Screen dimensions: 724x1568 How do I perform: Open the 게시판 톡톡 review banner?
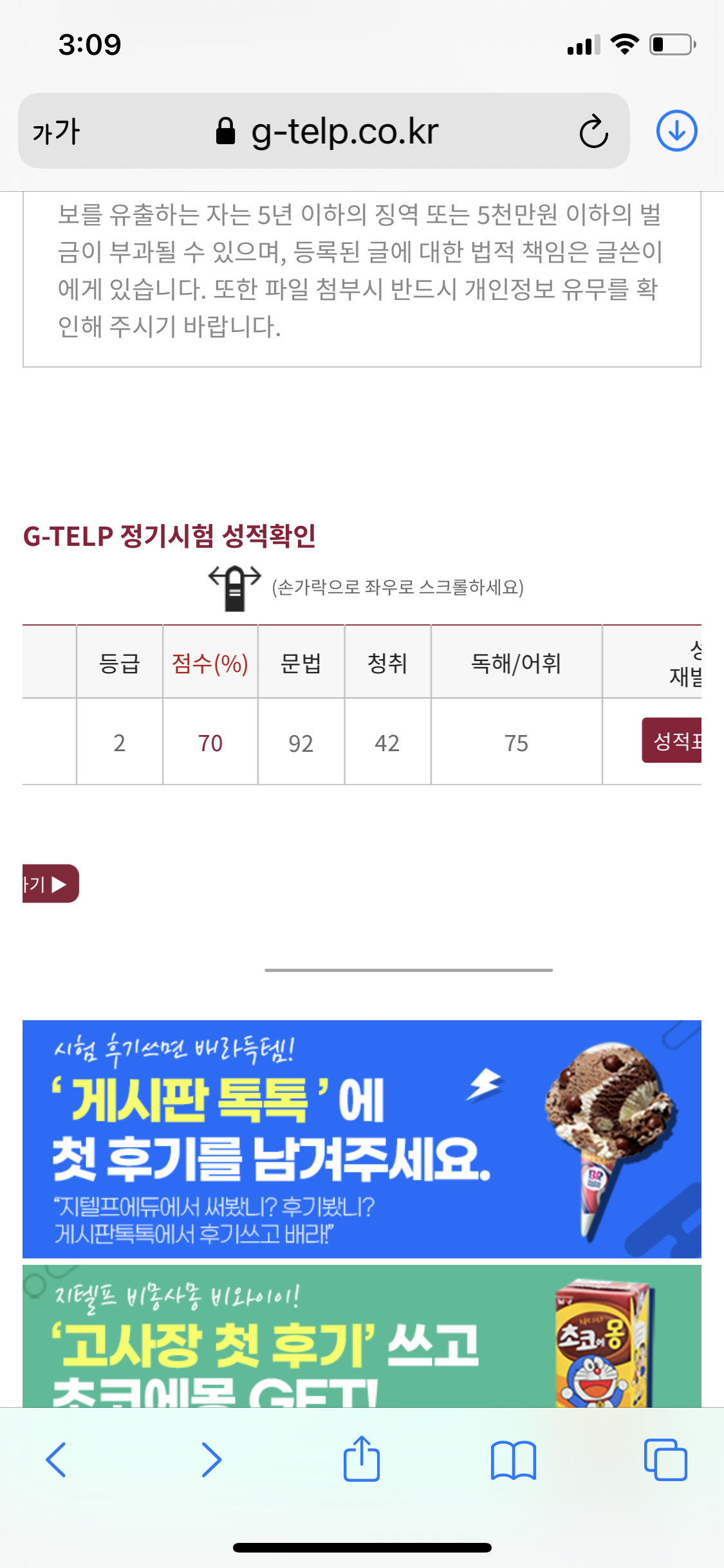[362, 1139]
